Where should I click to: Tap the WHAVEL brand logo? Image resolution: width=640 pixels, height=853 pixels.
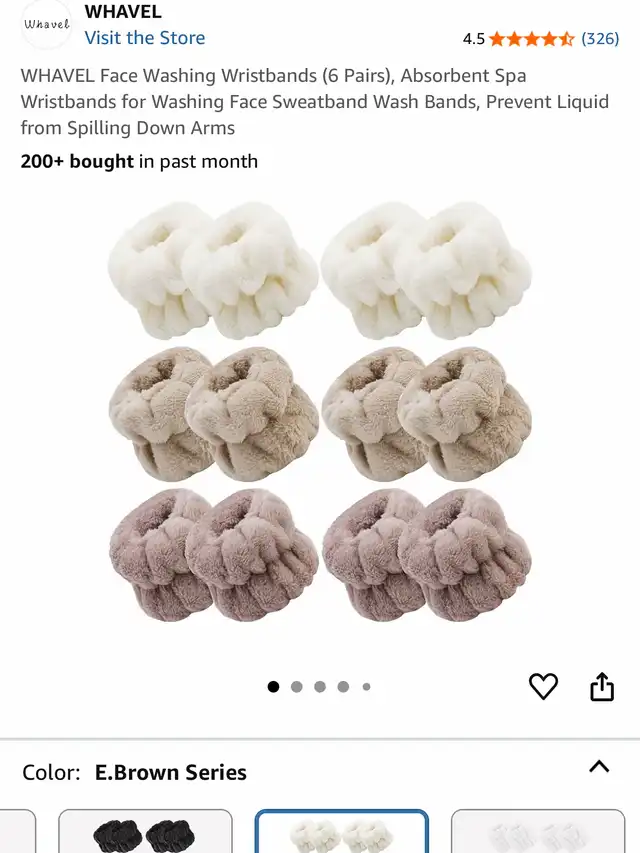pos(47,25)
